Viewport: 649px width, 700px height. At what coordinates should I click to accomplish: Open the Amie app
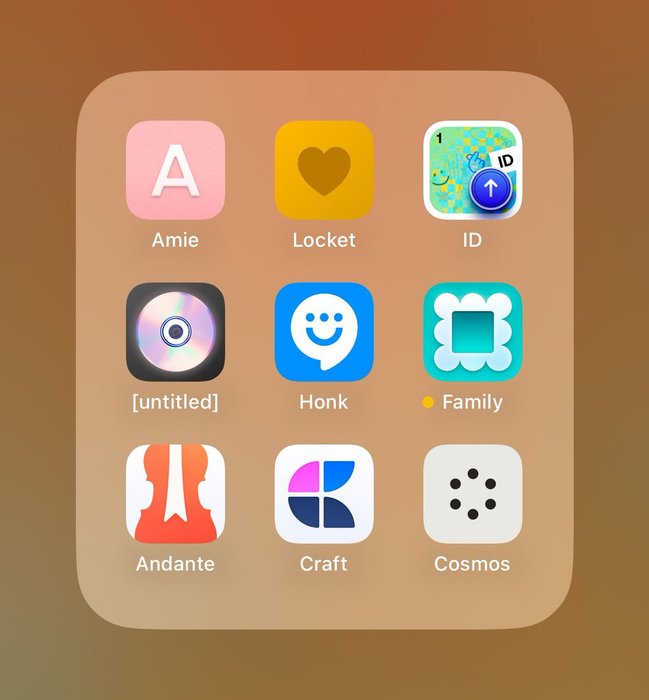[x=175, y=170]
